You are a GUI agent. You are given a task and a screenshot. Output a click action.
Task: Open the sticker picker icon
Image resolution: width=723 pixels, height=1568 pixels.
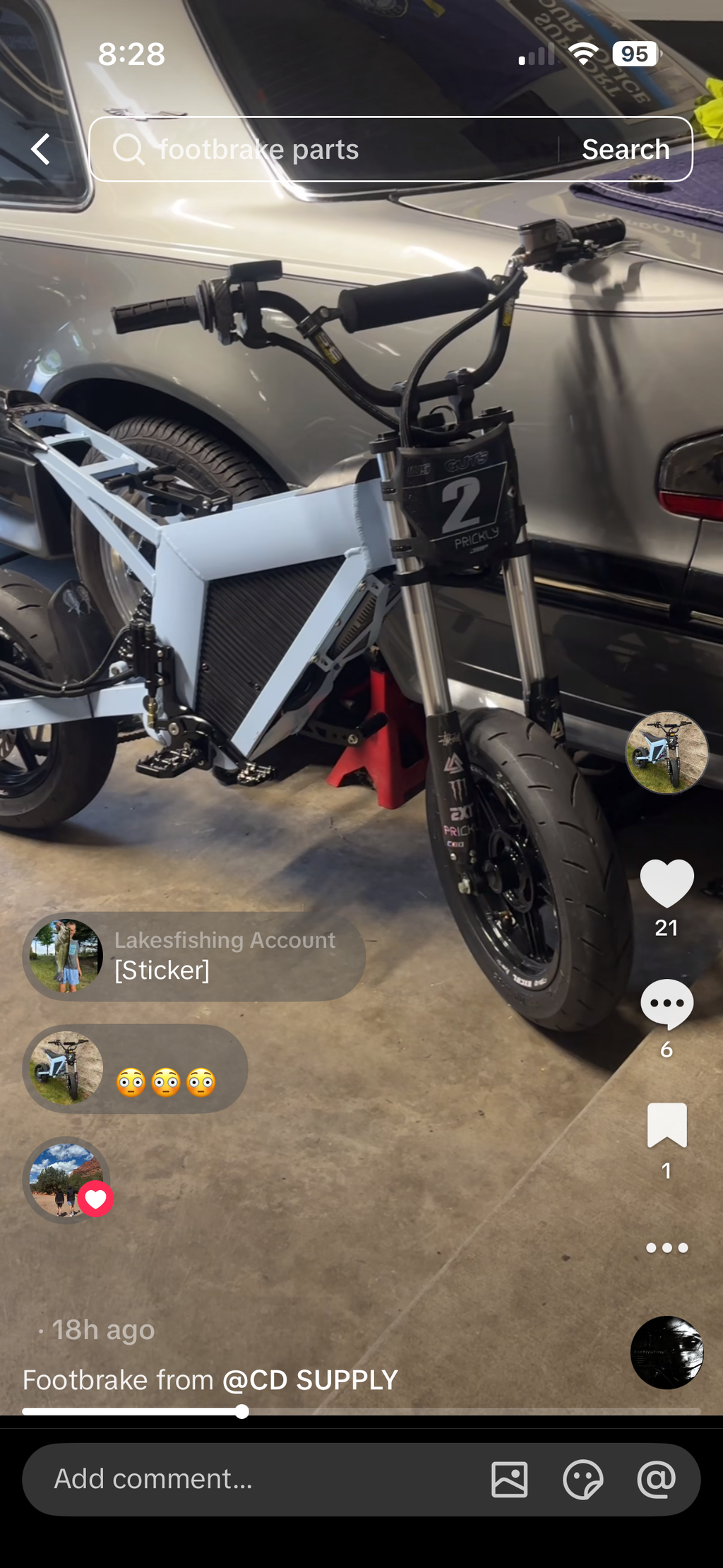pyautogui.click(x=583, y=1479)
